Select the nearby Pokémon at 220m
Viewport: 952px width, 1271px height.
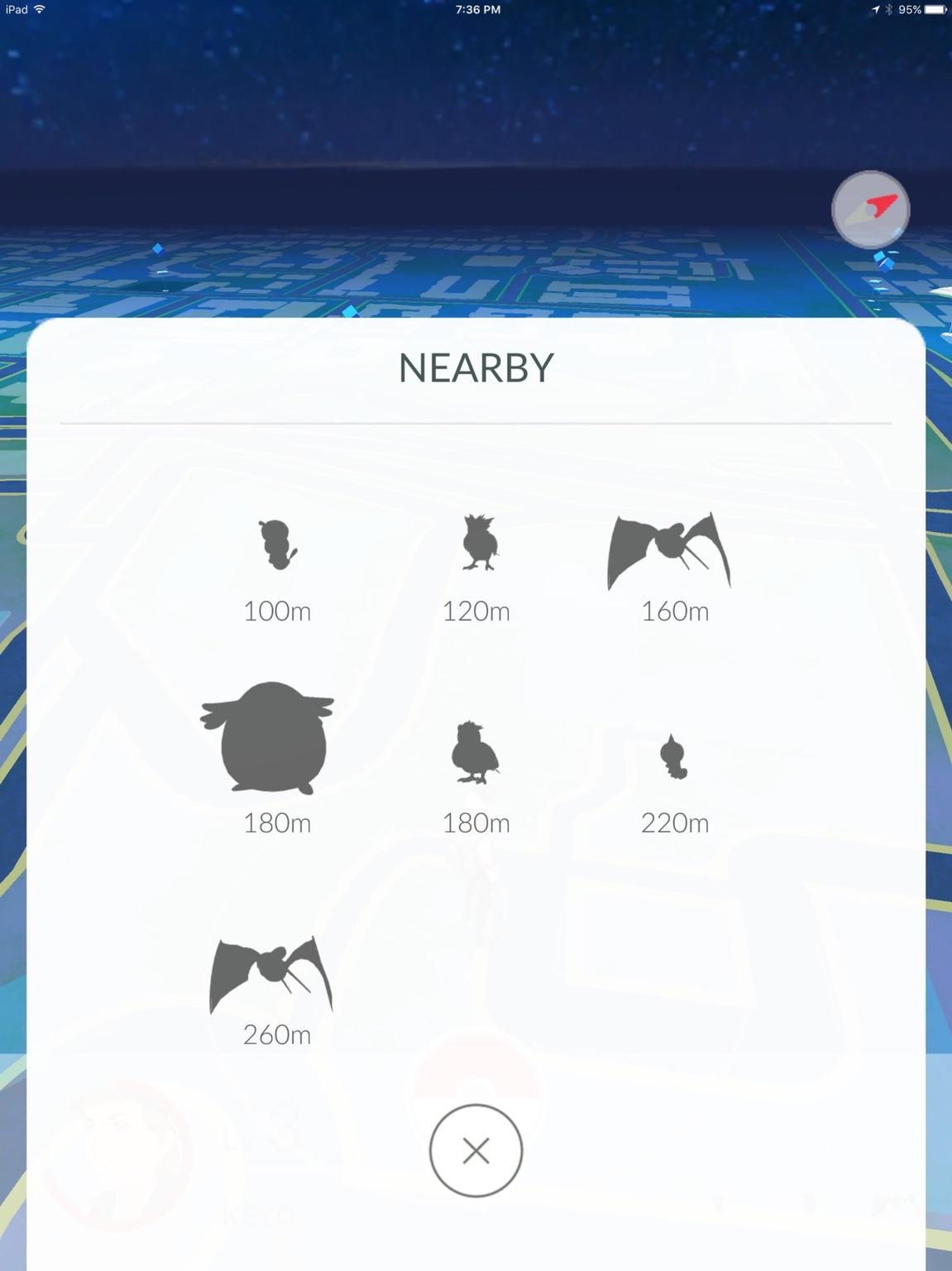tap(674, 756)
